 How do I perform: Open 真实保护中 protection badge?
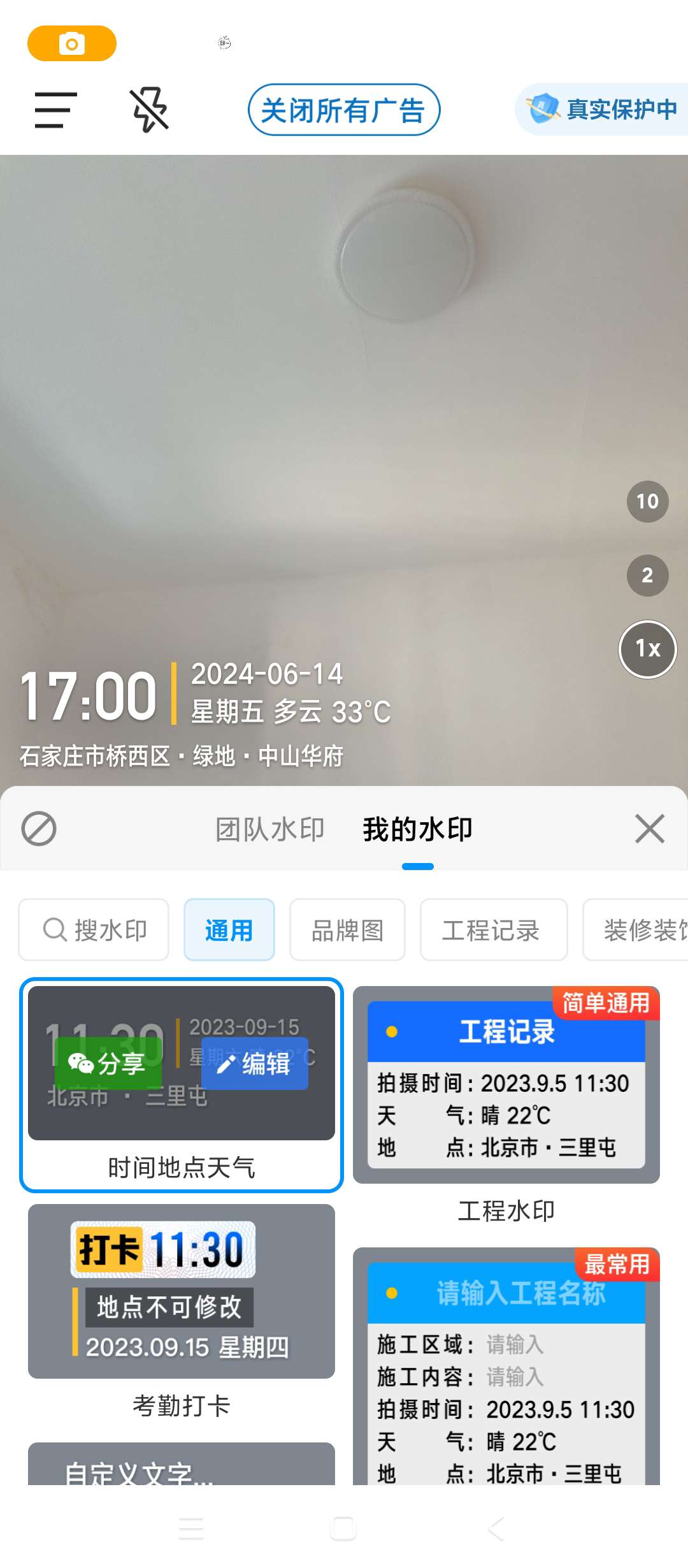coord(602,110)
